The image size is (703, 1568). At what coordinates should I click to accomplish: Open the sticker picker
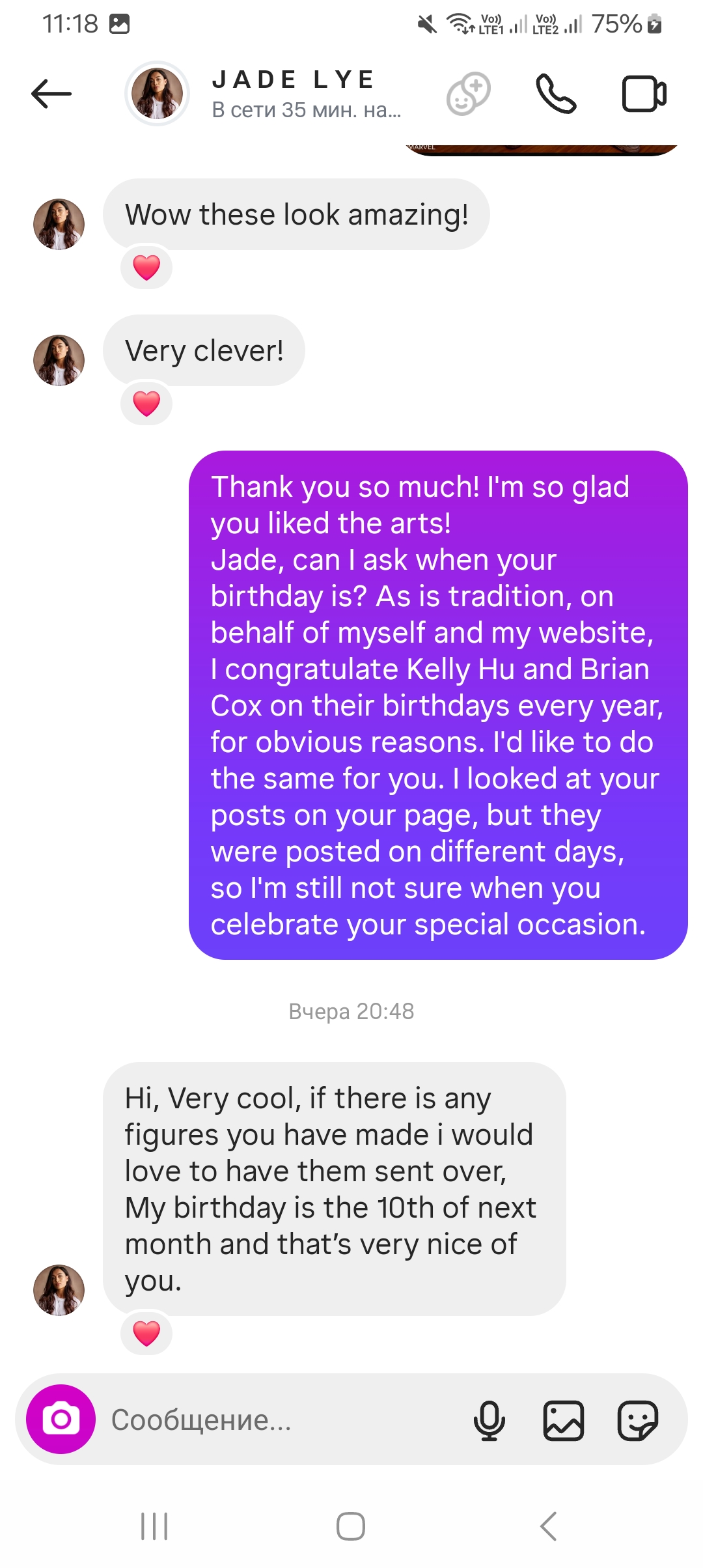pyautogui.click(x=638, y=1420)
